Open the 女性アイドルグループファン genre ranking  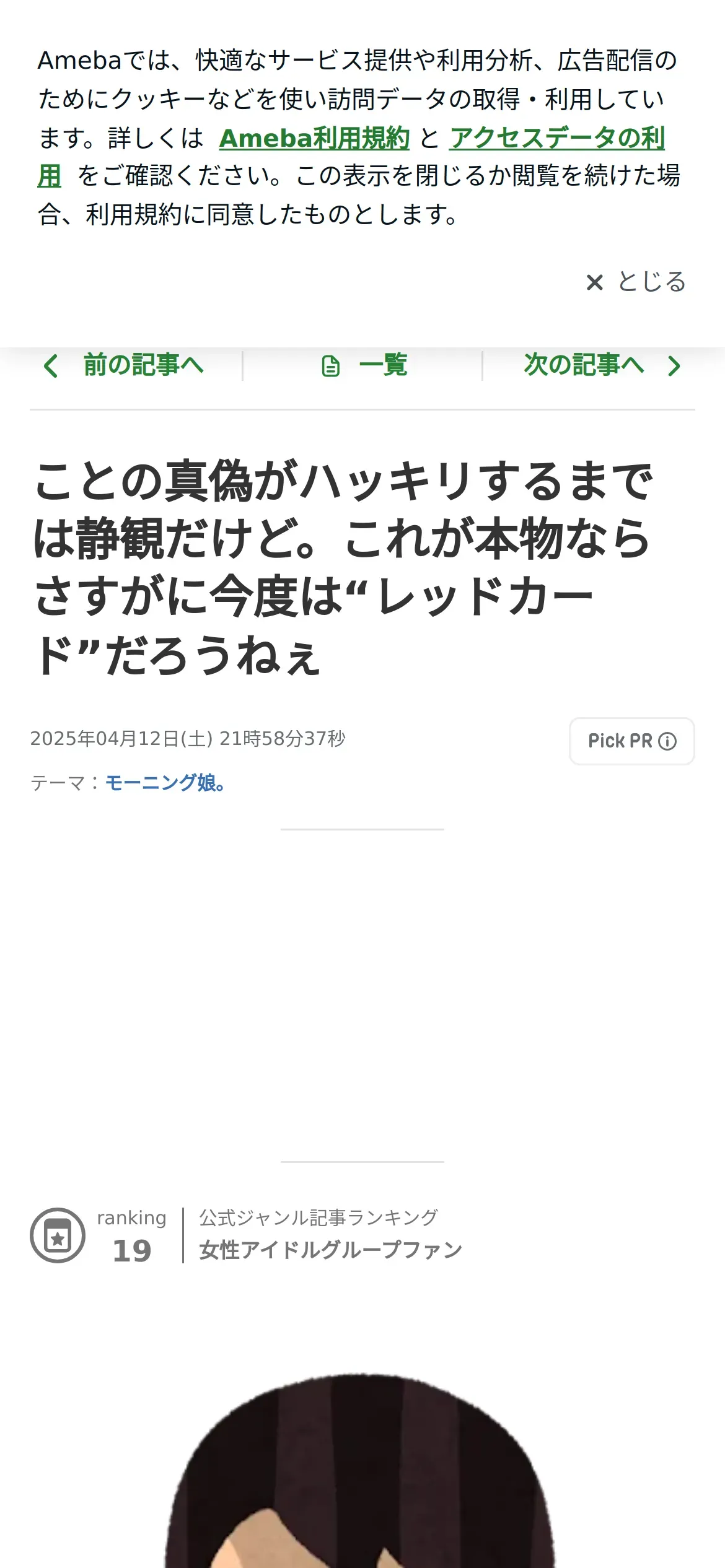330,1249
